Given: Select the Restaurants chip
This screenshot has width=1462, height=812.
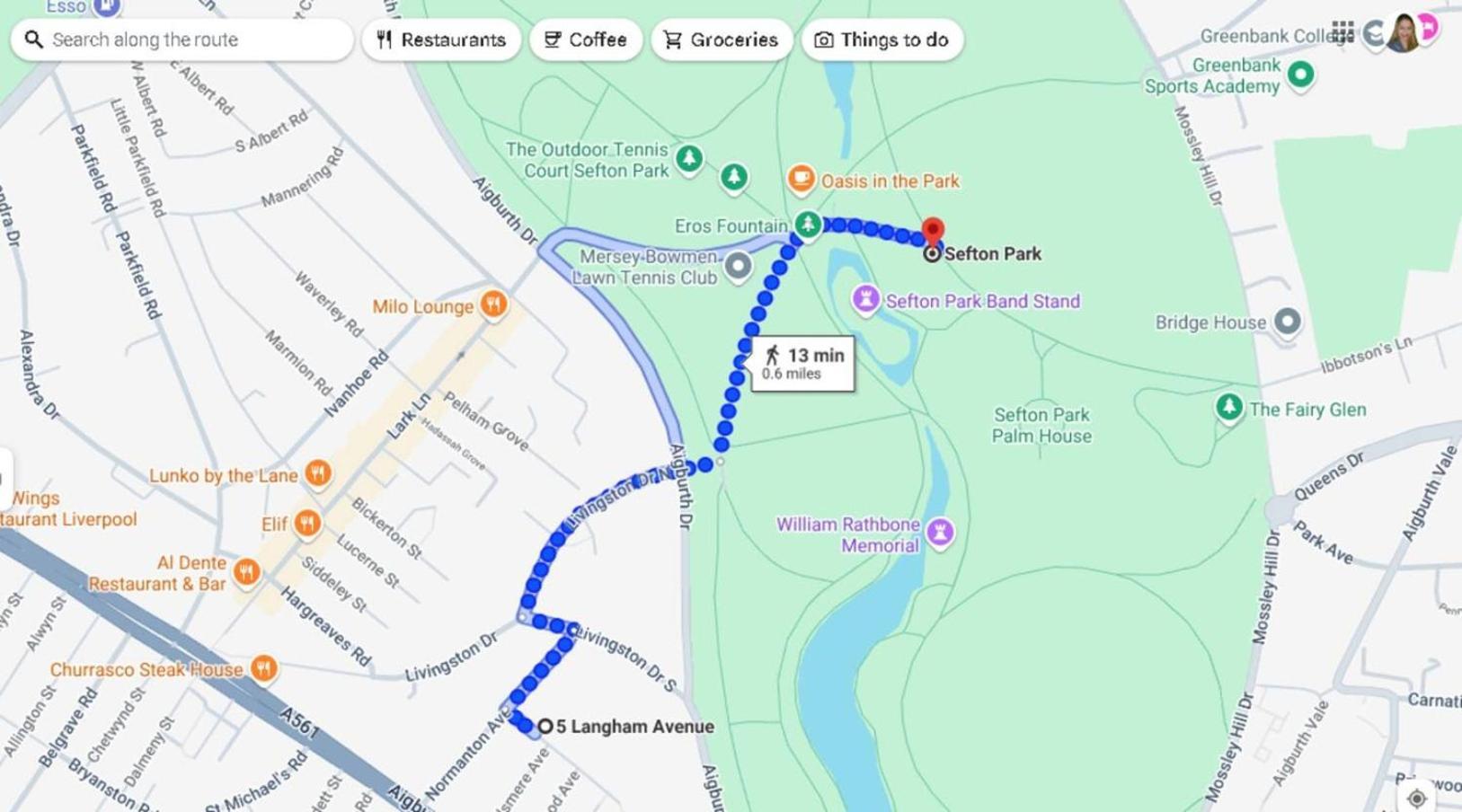Looking at the screenshot, I should (441, 40).
